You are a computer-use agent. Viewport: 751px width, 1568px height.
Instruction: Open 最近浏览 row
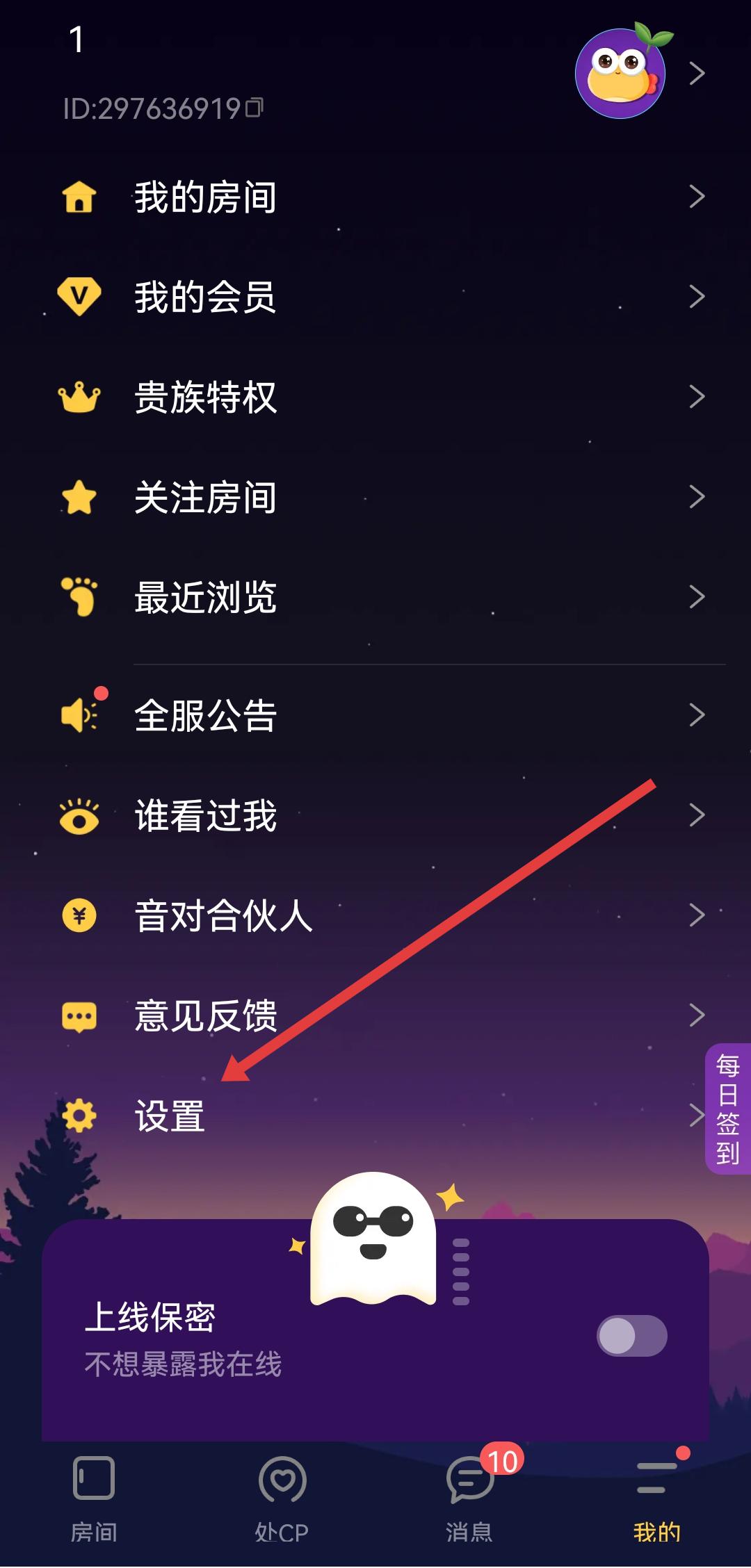pos(375,598)
